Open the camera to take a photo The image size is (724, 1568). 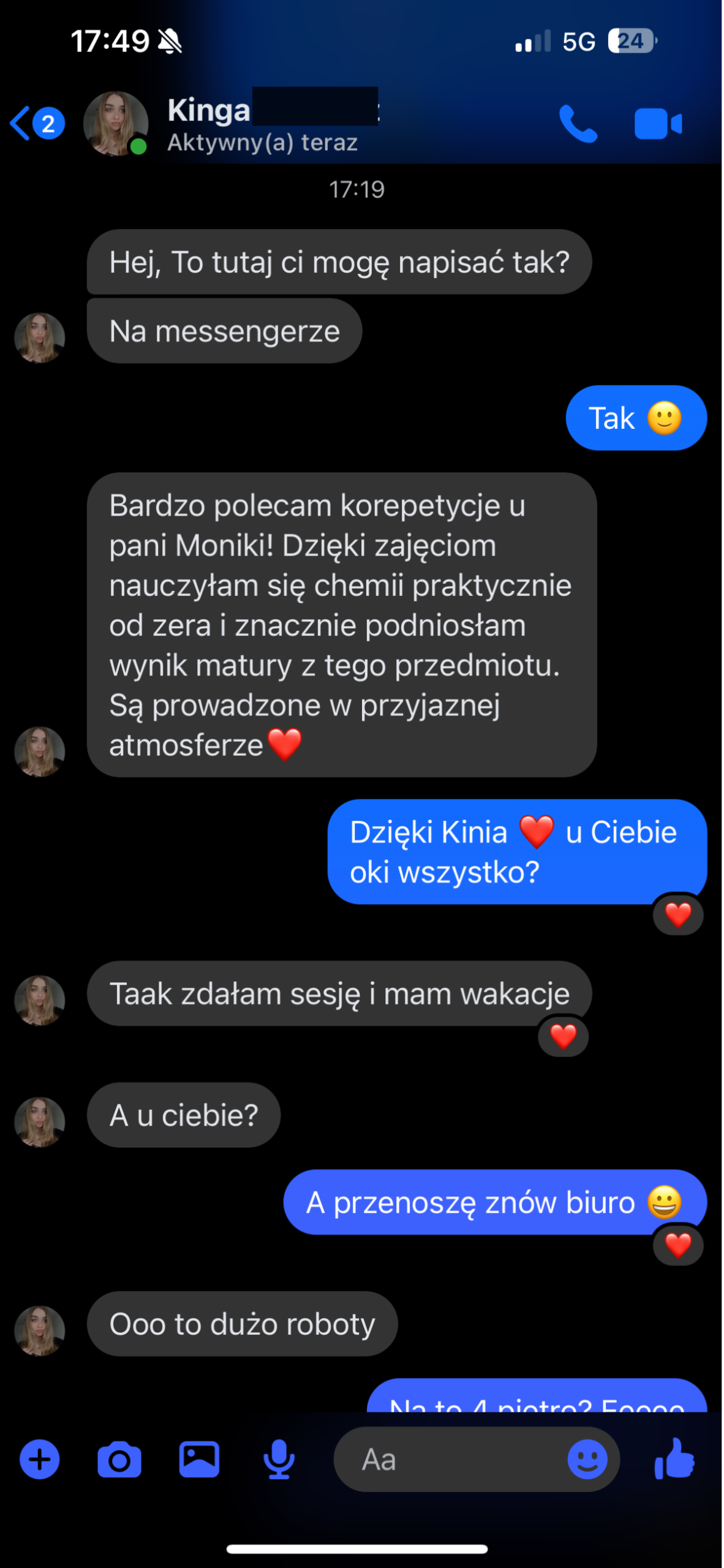119,1460
